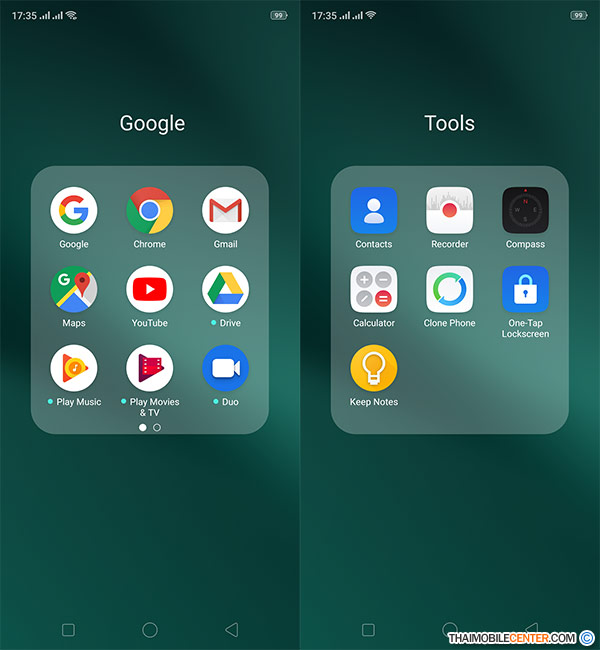Launch Clone Phone
Screen dimensions: 600x650
point(450,290)
